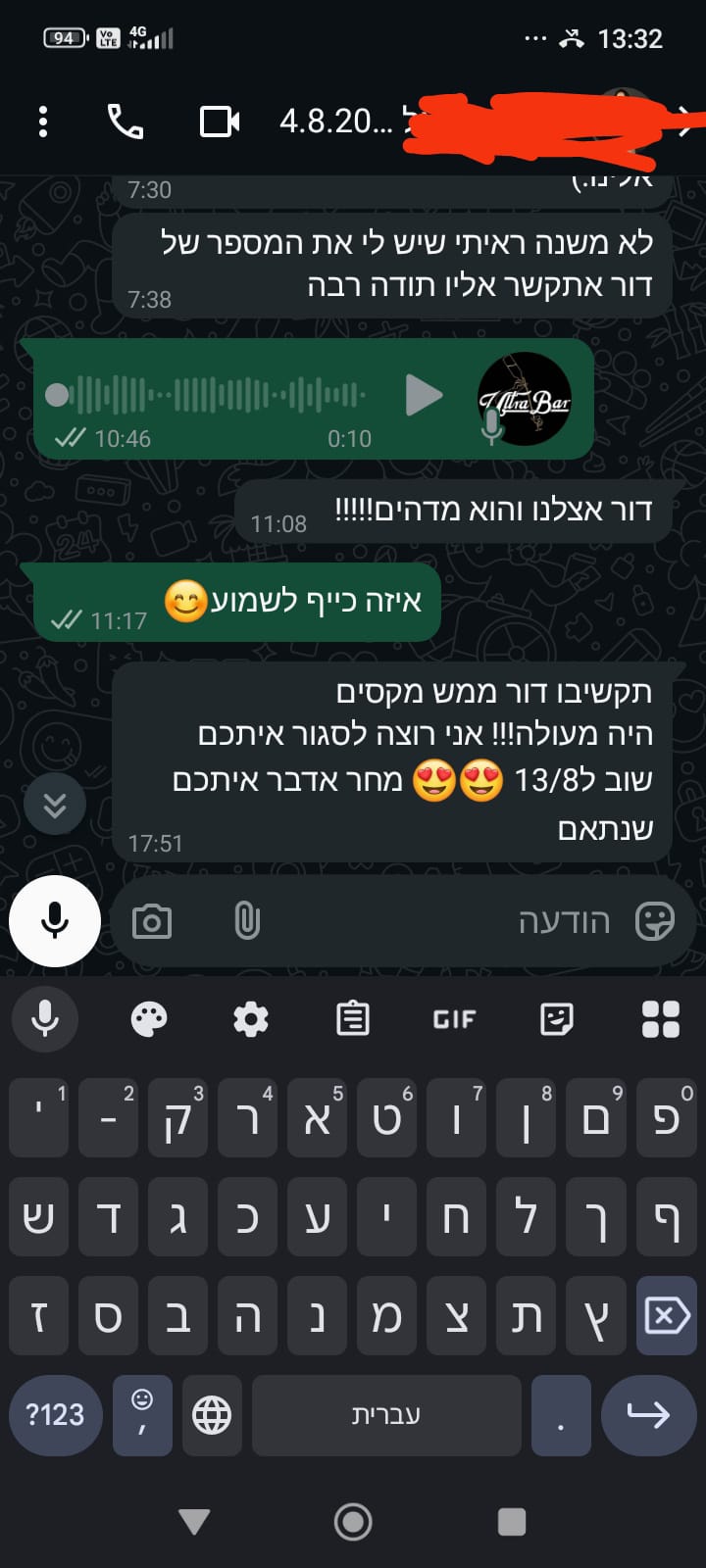Image resolution: width=706 pixels, height=1568 pixels.
Task: Attach a file to the chat
Action: [247, 921]
